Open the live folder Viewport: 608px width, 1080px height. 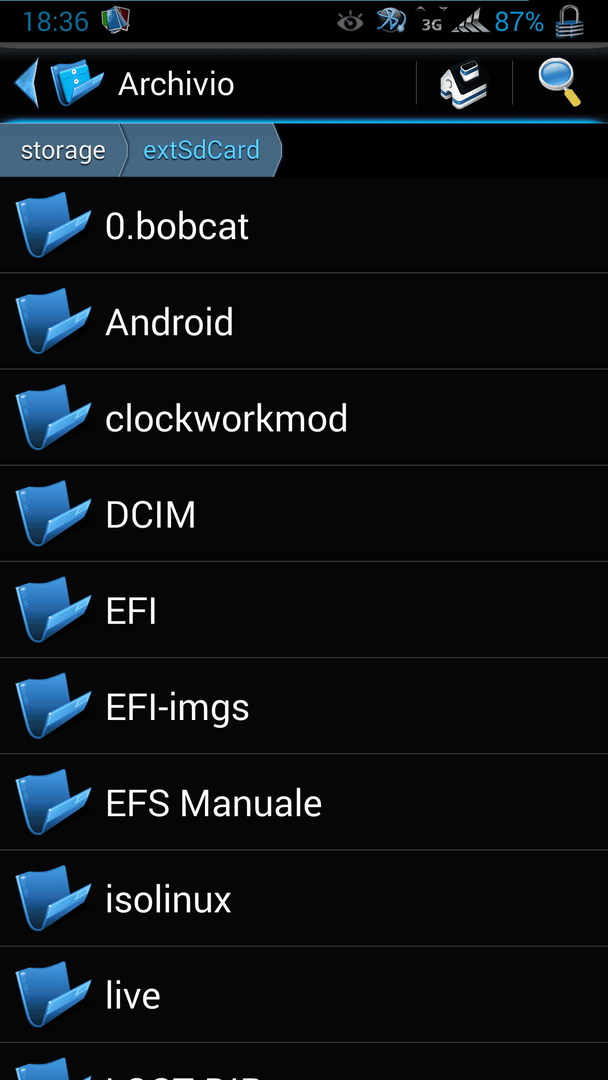pyautogui.click(x=304, y=995)
